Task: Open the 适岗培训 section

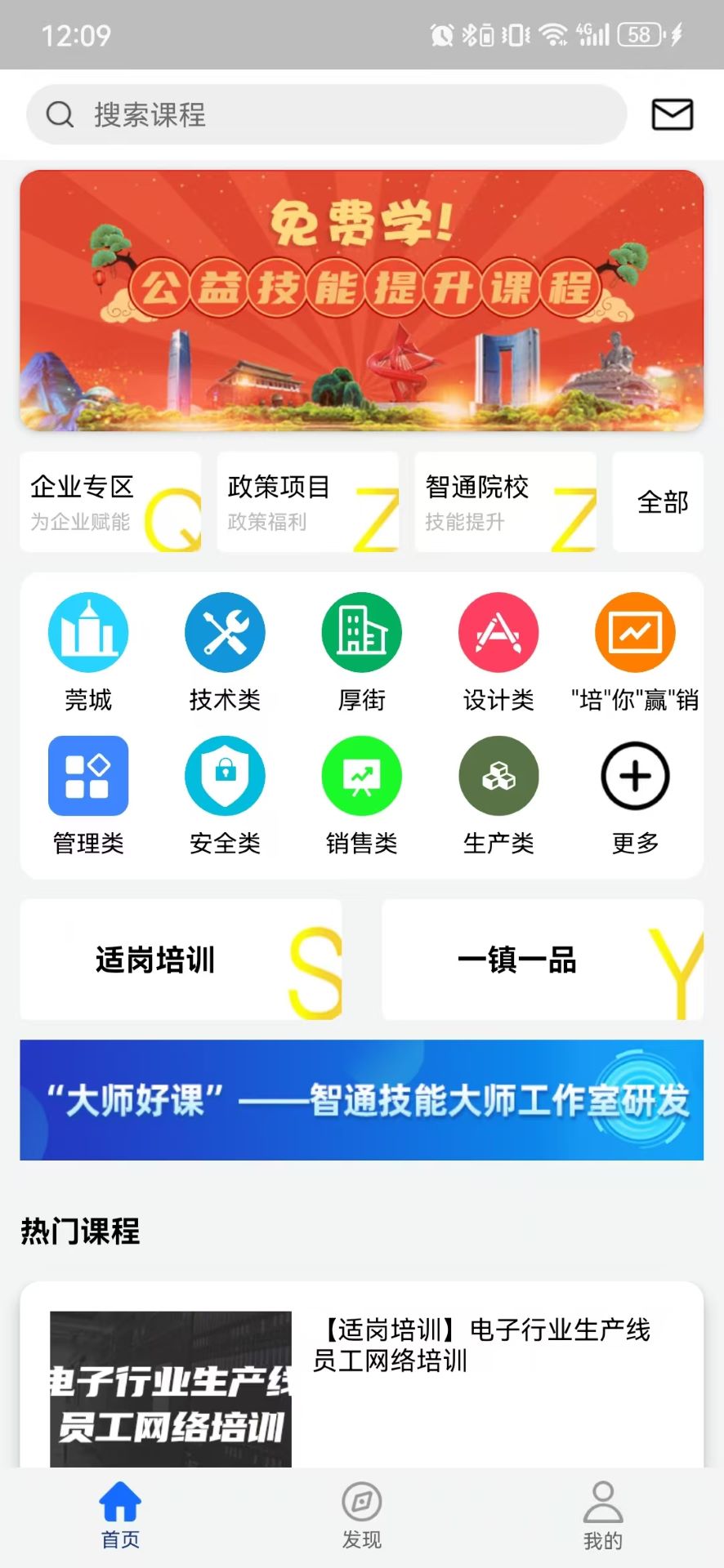Action: pyautogui.click(x=181, y=960)
